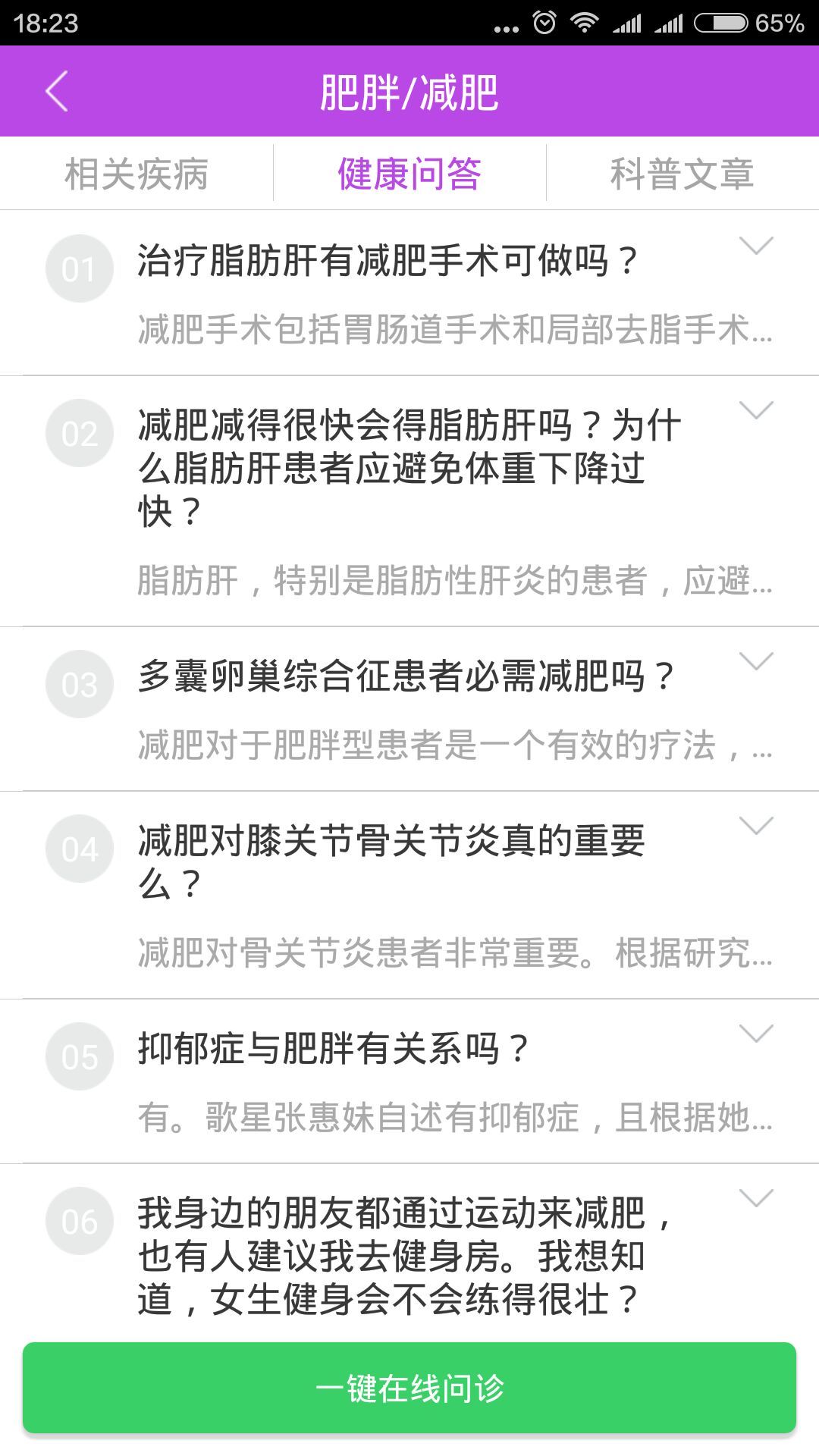The height and width of the screenshot is (1456, 819).
Task: Switch to the 相关疾病 tab
Action: [136, 174]
